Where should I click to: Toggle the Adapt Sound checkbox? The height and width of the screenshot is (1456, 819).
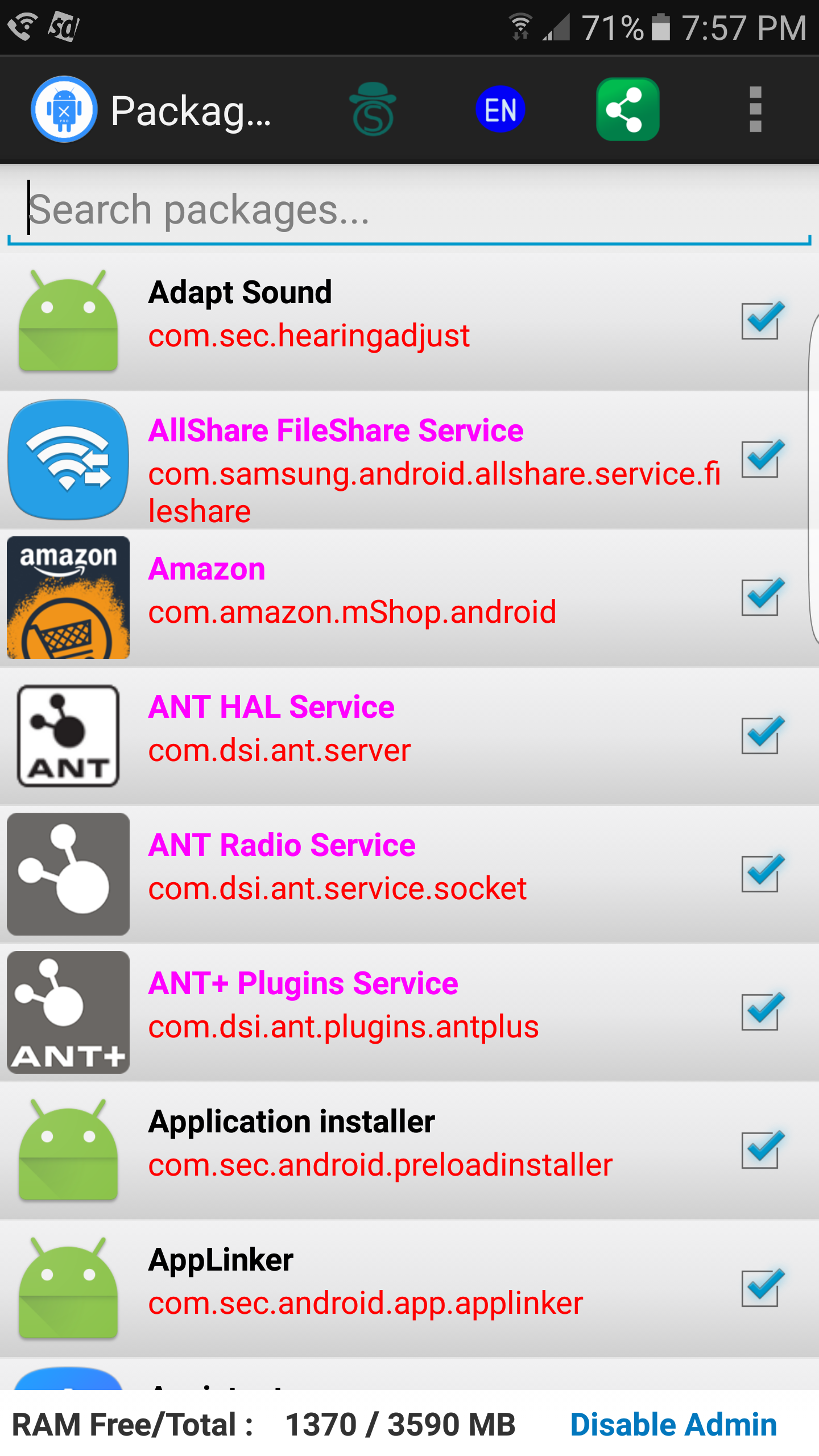coord(762,321)
